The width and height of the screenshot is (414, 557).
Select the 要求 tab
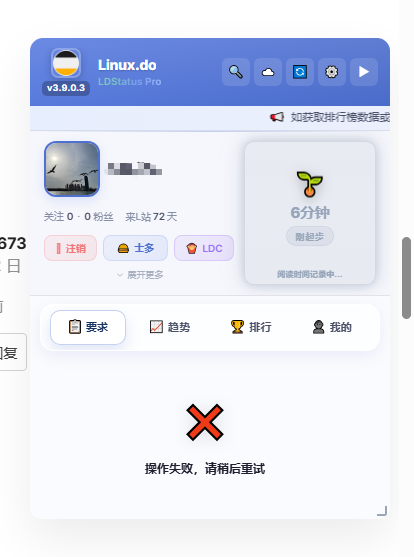(x=88, y=327)
